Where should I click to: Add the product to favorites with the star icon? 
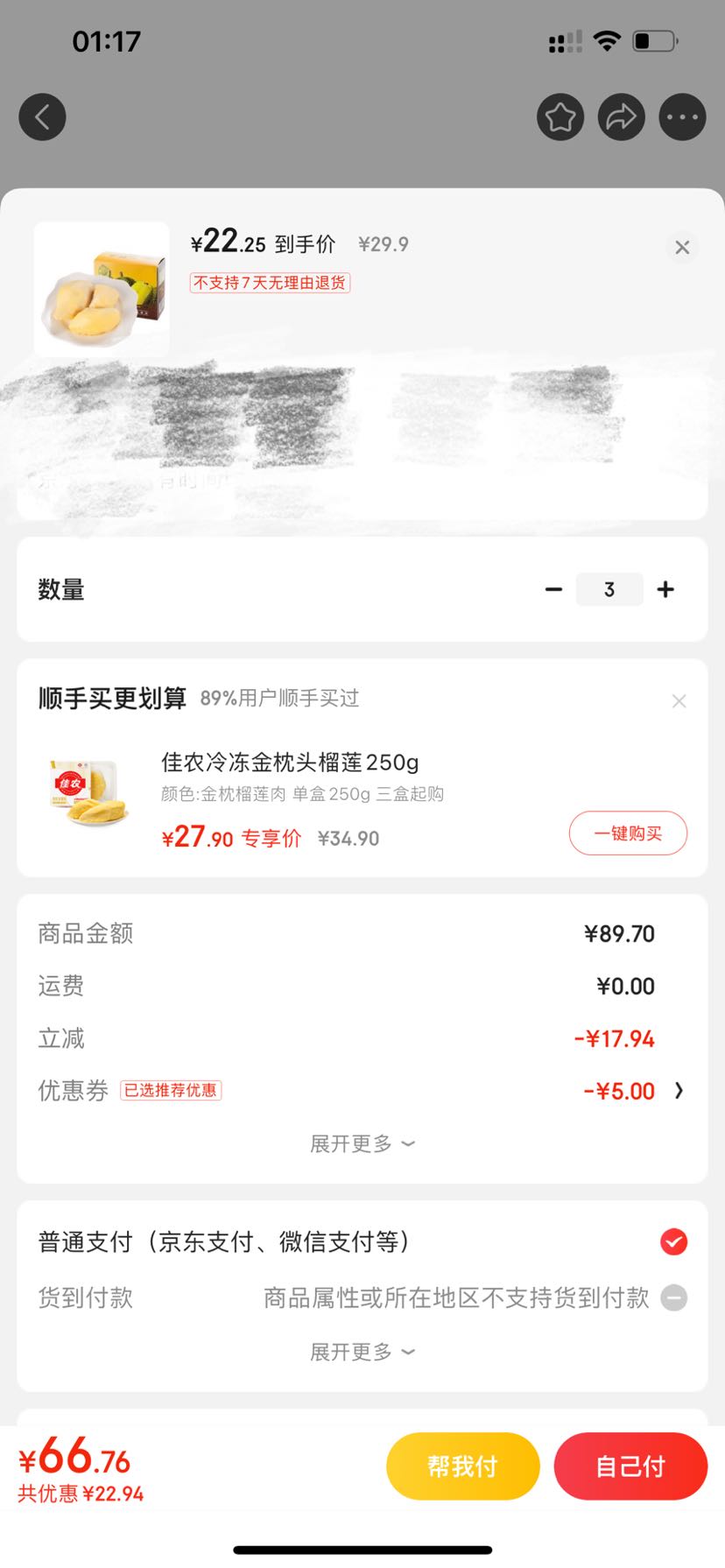pos(560,116)
